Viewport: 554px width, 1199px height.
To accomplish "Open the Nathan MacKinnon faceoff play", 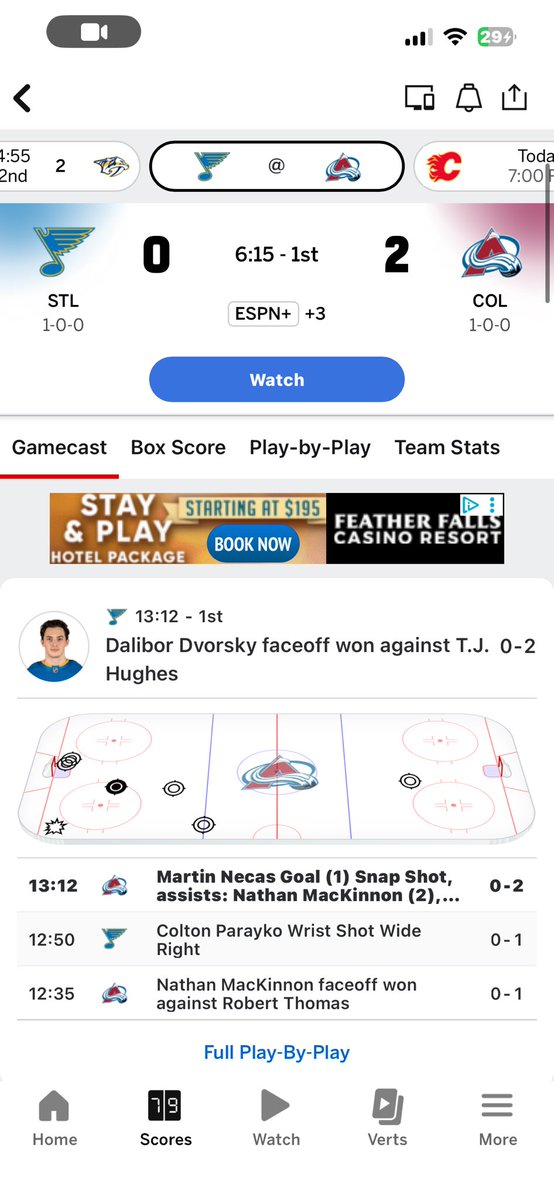I will click(277, 993).
